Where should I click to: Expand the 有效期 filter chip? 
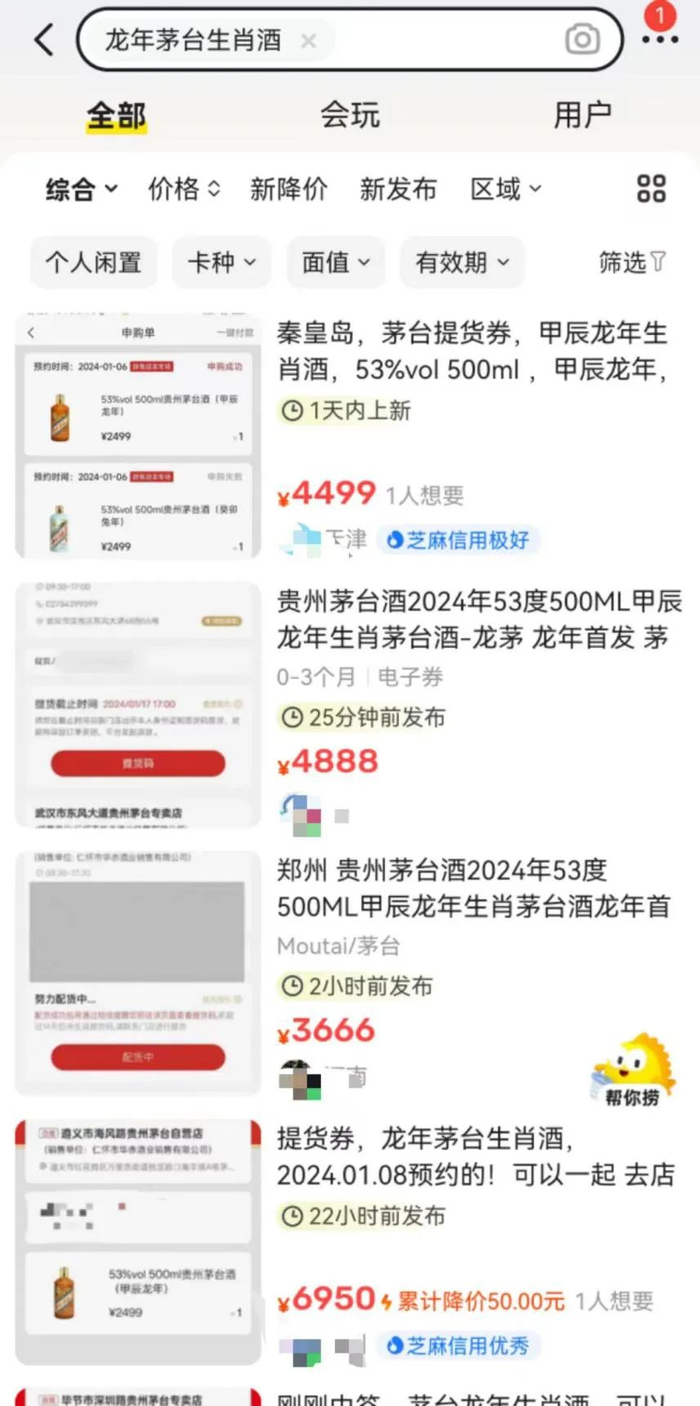[x=462, y=263]
